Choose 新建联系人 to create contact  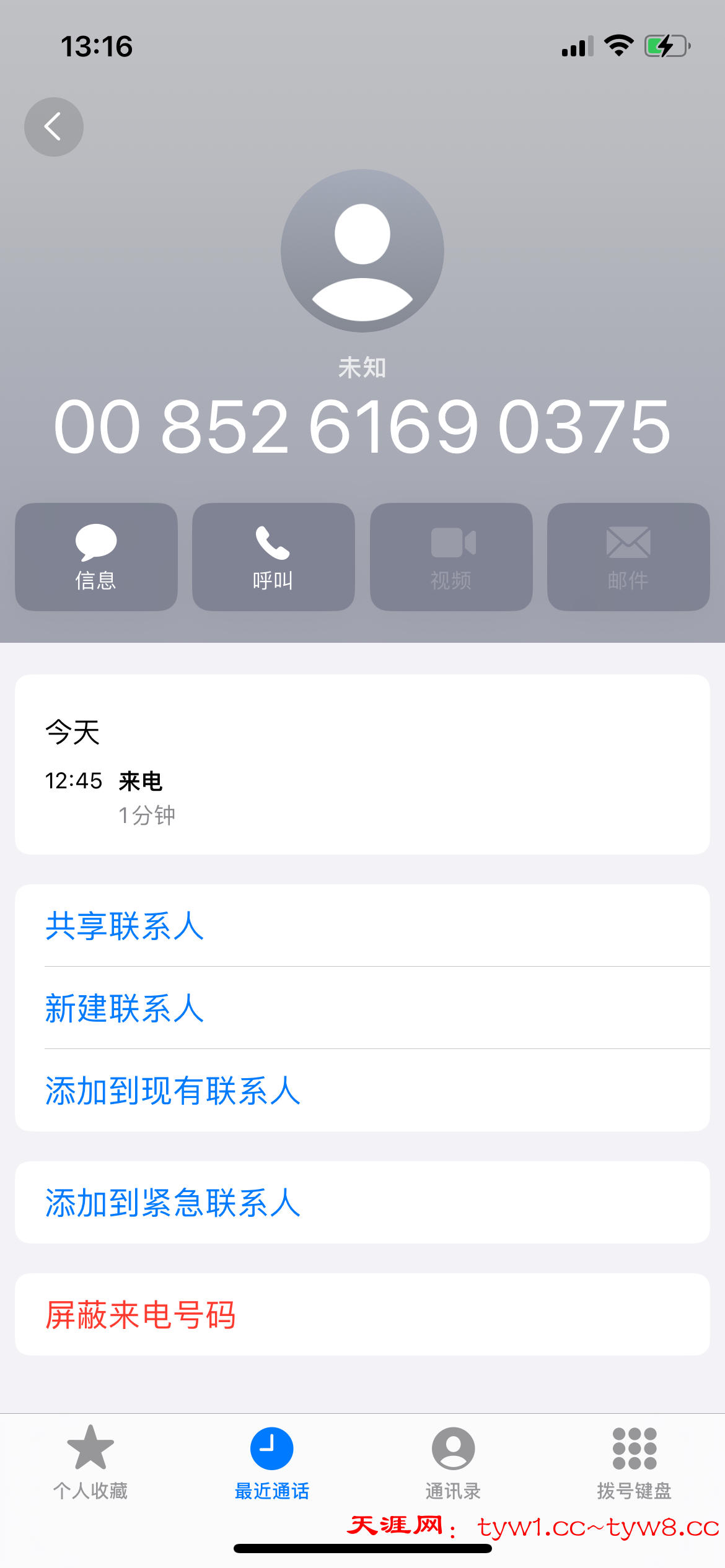coord(124,1008)
